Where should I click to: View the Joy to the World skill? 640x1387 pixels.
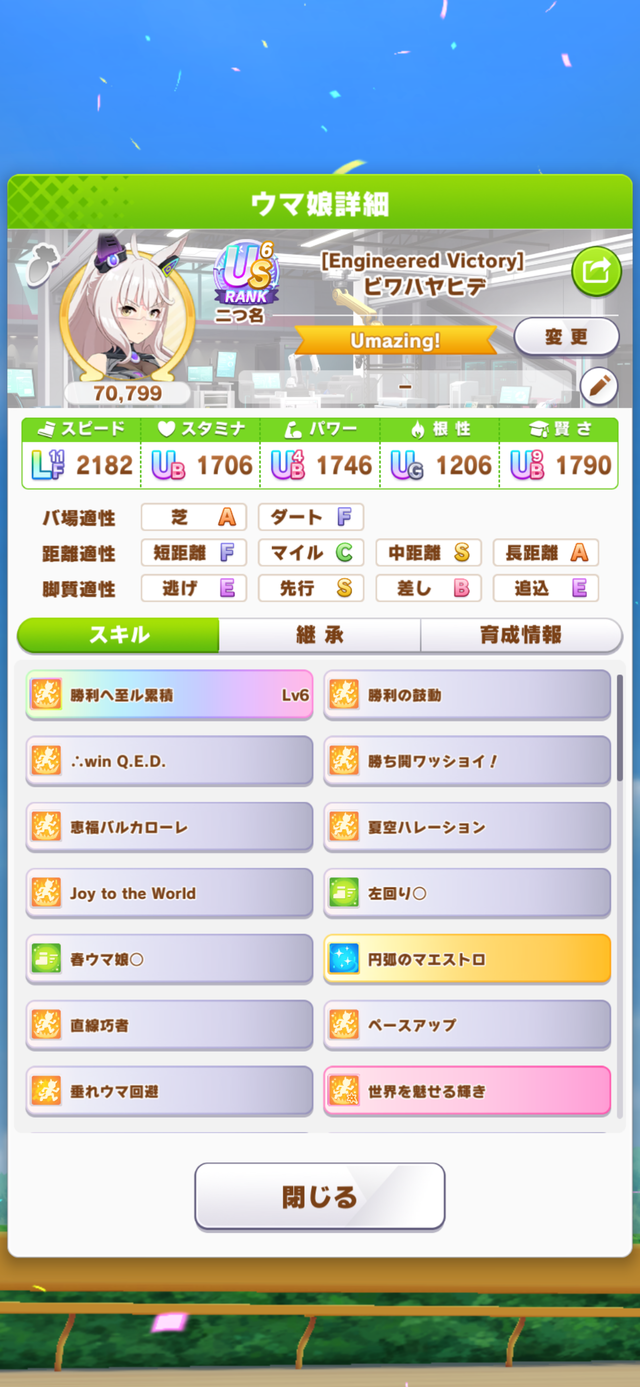(169, 893)
